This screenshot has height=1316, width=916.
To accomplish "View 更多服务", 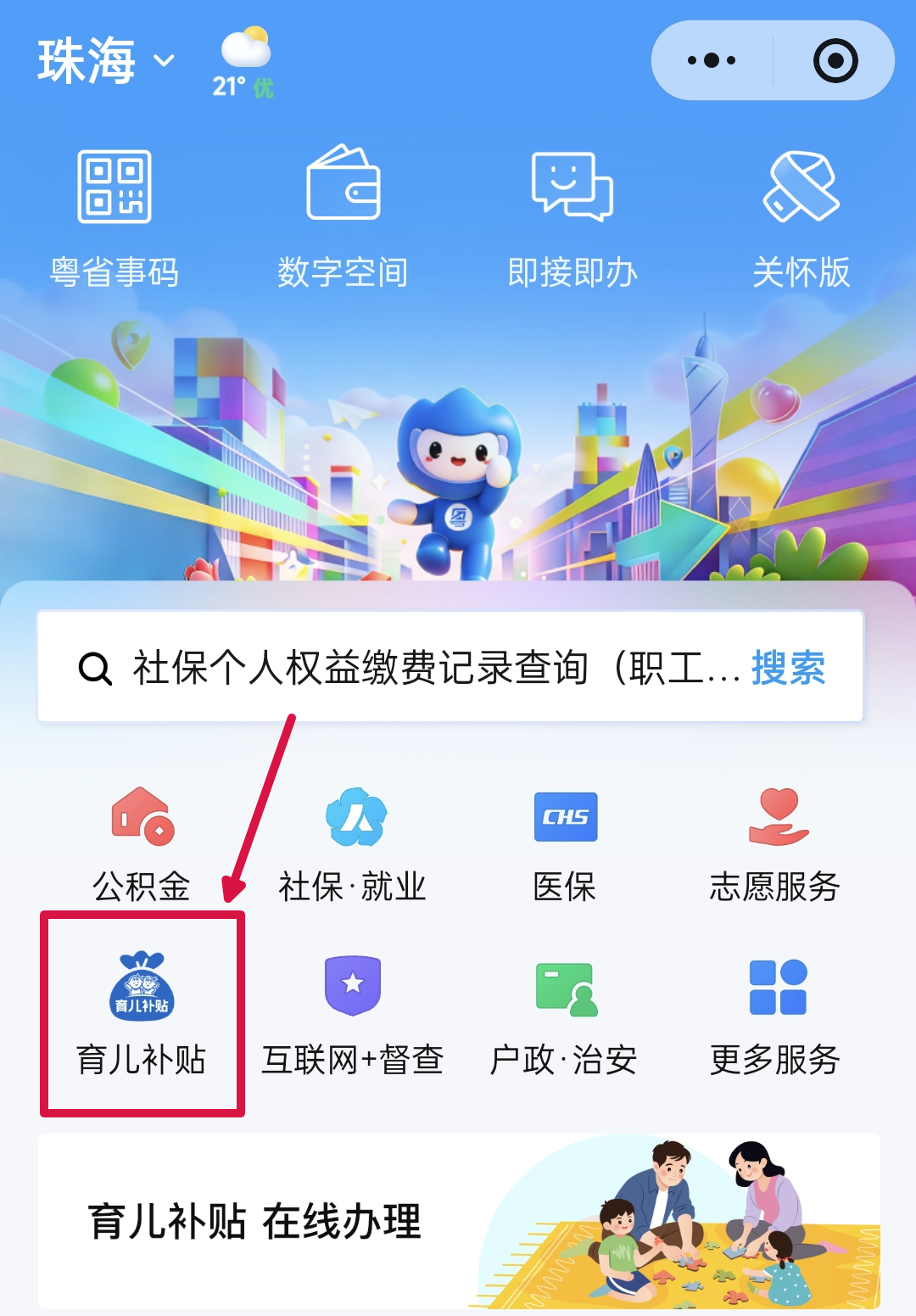I will point(775,1015).
